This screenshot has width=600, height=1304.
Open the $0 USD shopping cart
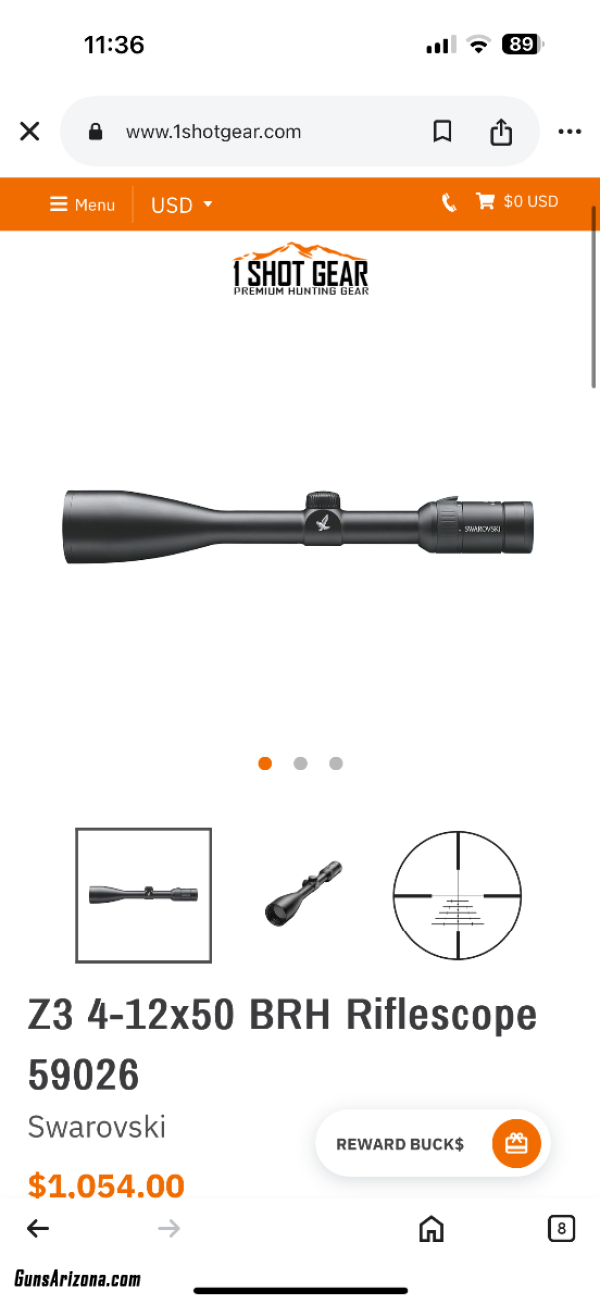point(517,201)
